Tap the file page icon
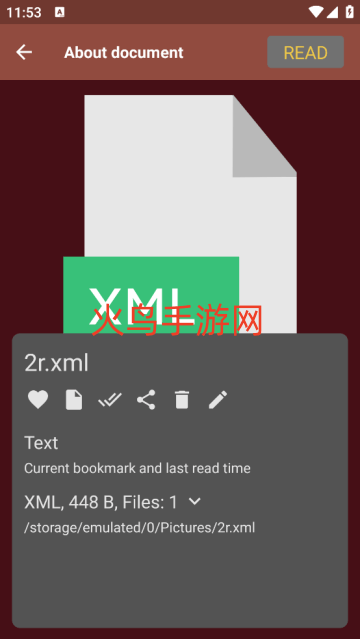The image size is (360, 639). [74, 400]
